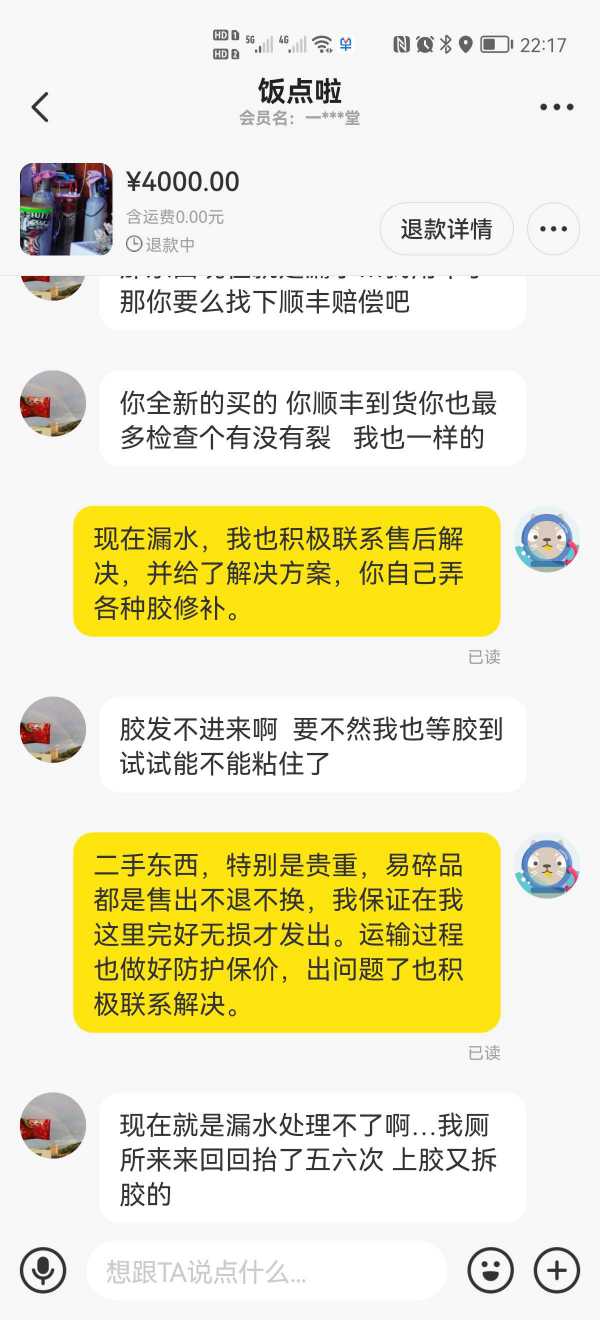Switch to voice input microphone
The image size is (600, 1320).
(x=43, y=1271)
